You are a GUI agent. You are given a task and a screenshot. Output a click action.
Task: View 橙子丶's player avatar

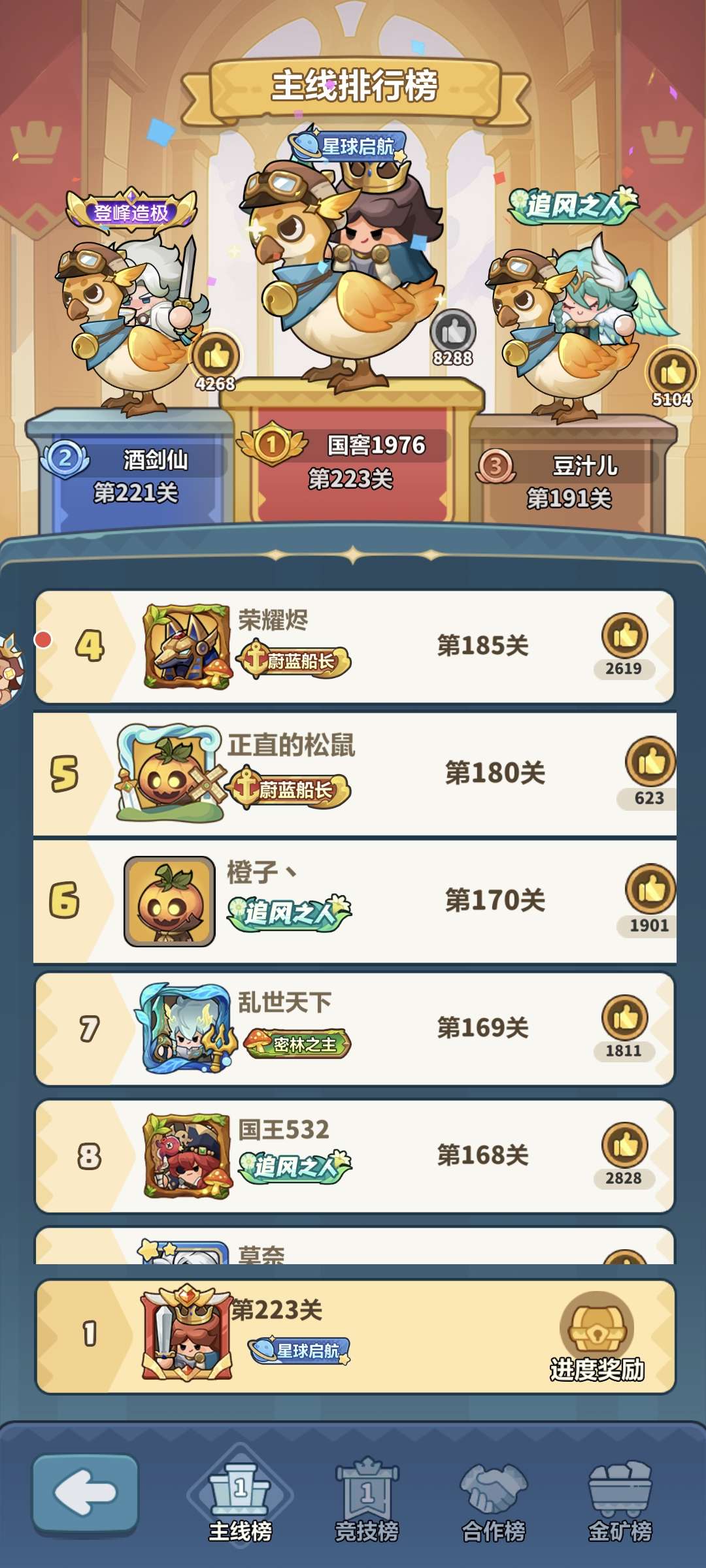(x=170, y=902)
